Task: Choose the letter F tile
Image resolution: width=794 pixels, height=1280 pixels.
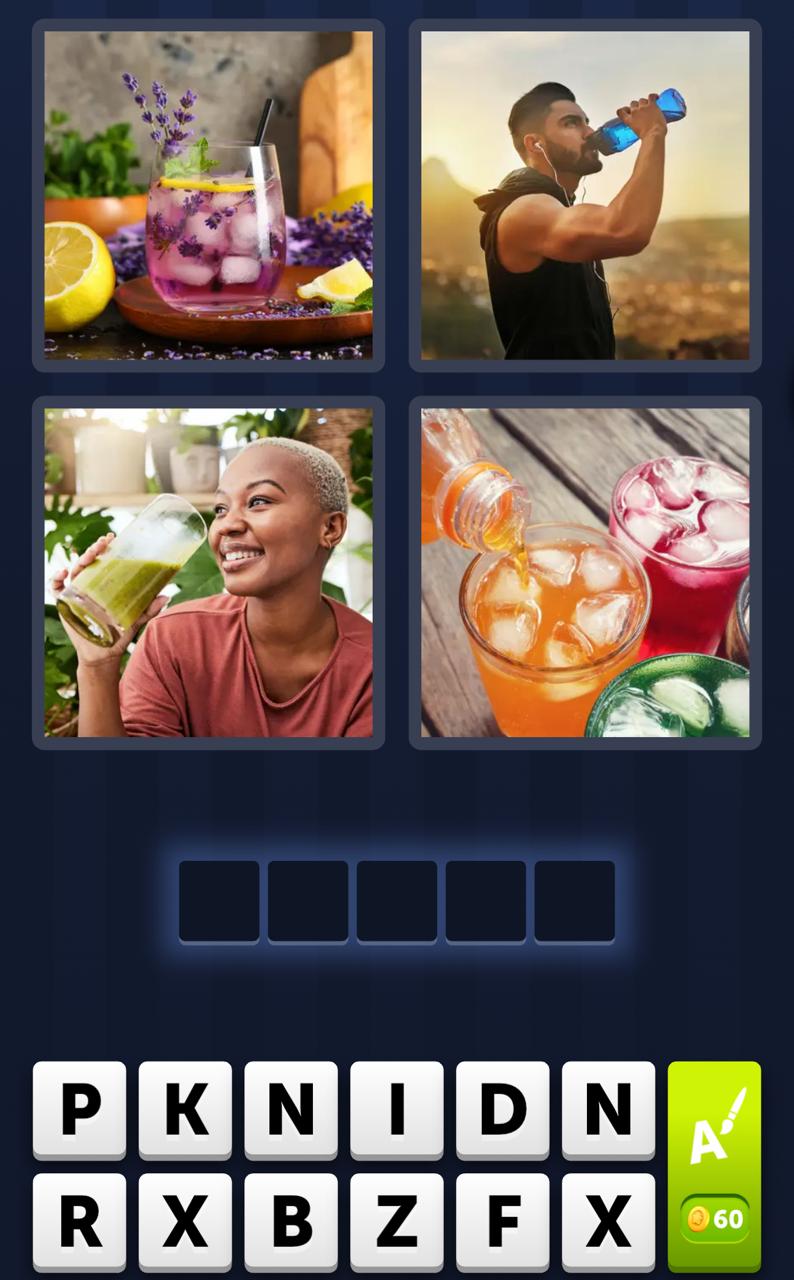Action: (x=503, y=1221)
